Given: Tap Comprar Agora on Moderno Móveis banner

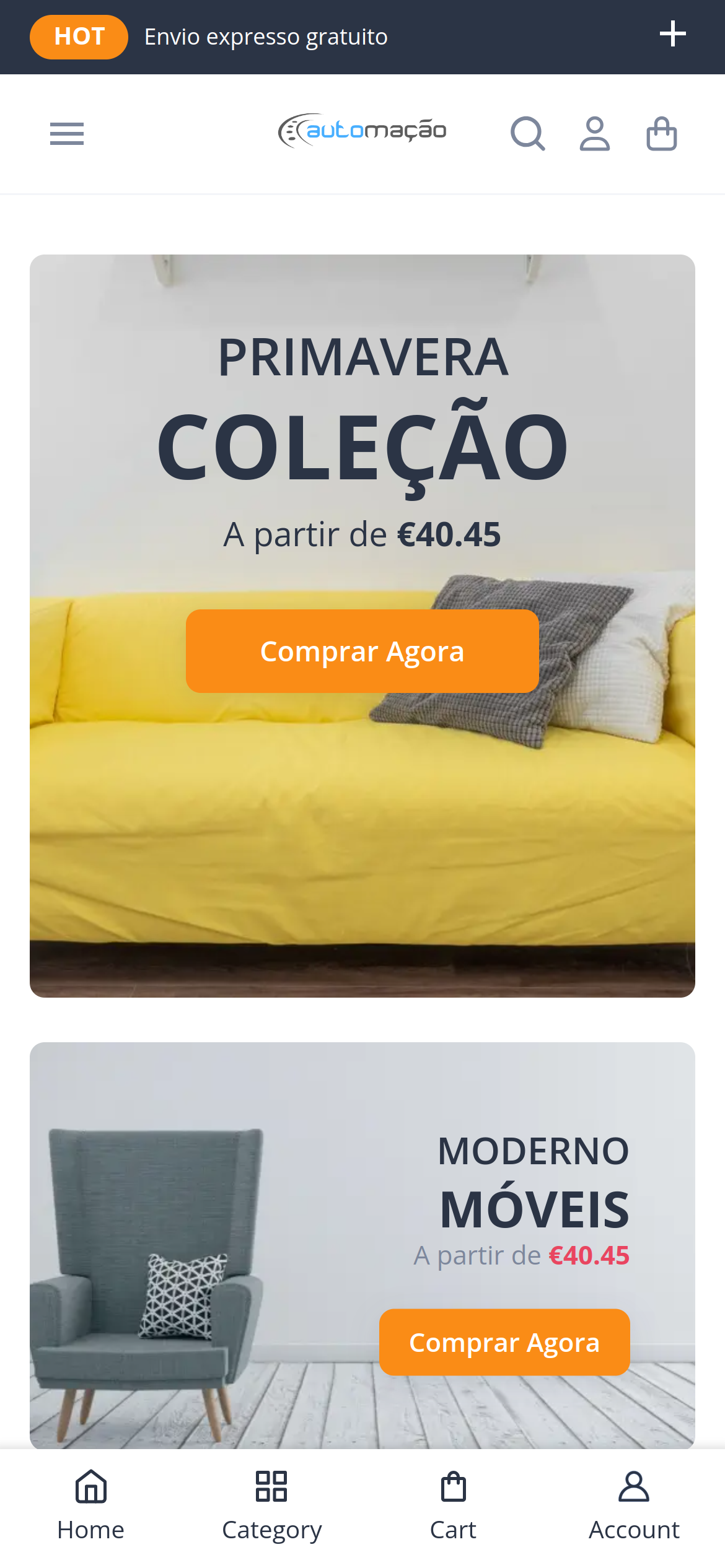Looking at the screenshot, I should point(504,1342).
